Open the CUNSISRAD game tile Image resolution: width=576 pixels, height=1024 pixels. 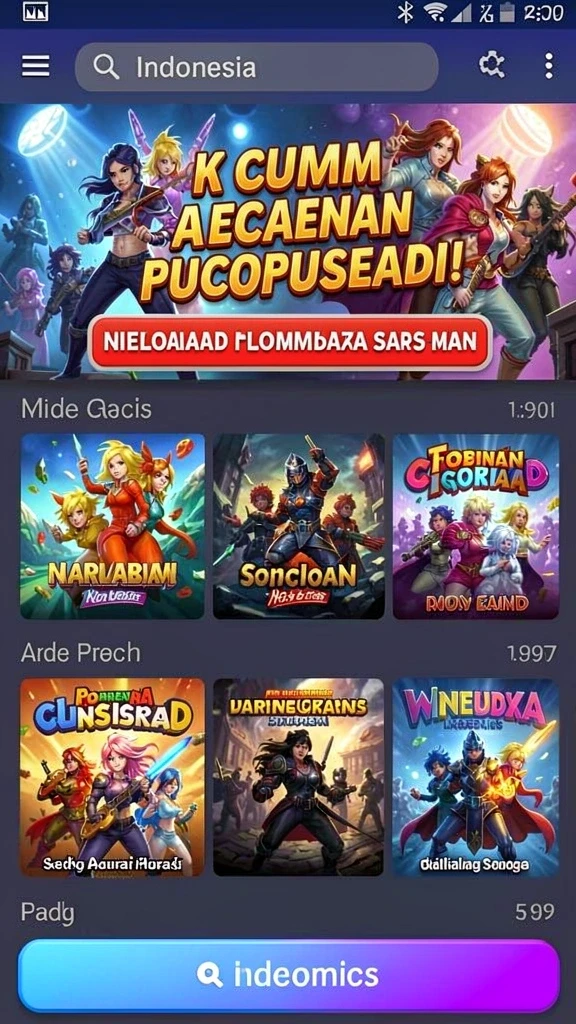pyautogui.click(x=112, y=777)
